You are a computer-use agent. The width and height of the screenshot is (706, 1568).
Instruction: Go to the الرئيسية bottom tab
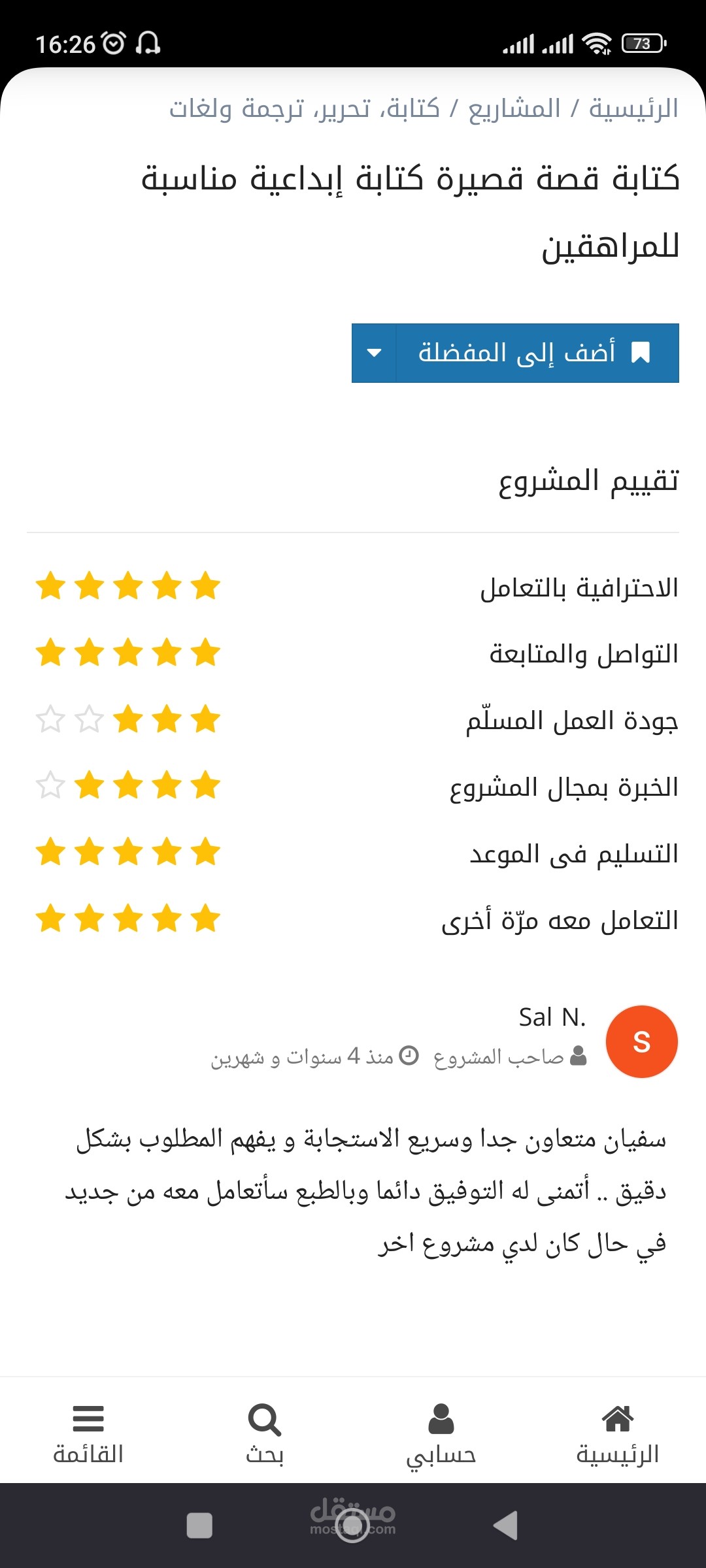click(618, 1434)
